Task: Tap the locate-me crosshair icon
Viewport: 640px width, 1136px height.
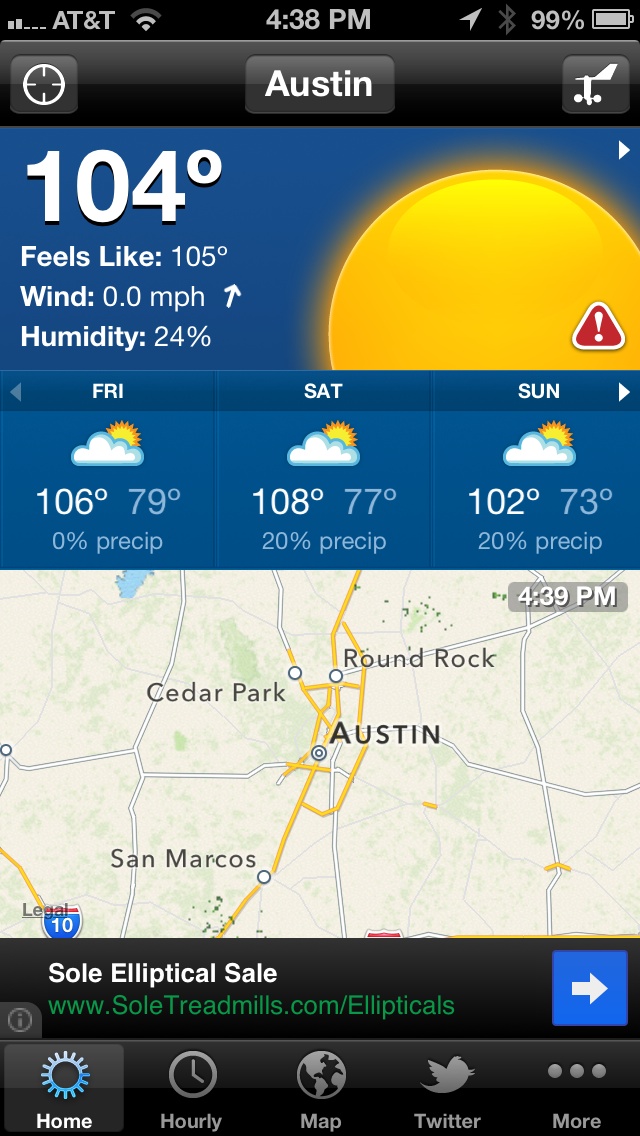Action: (x=44, y=85)
